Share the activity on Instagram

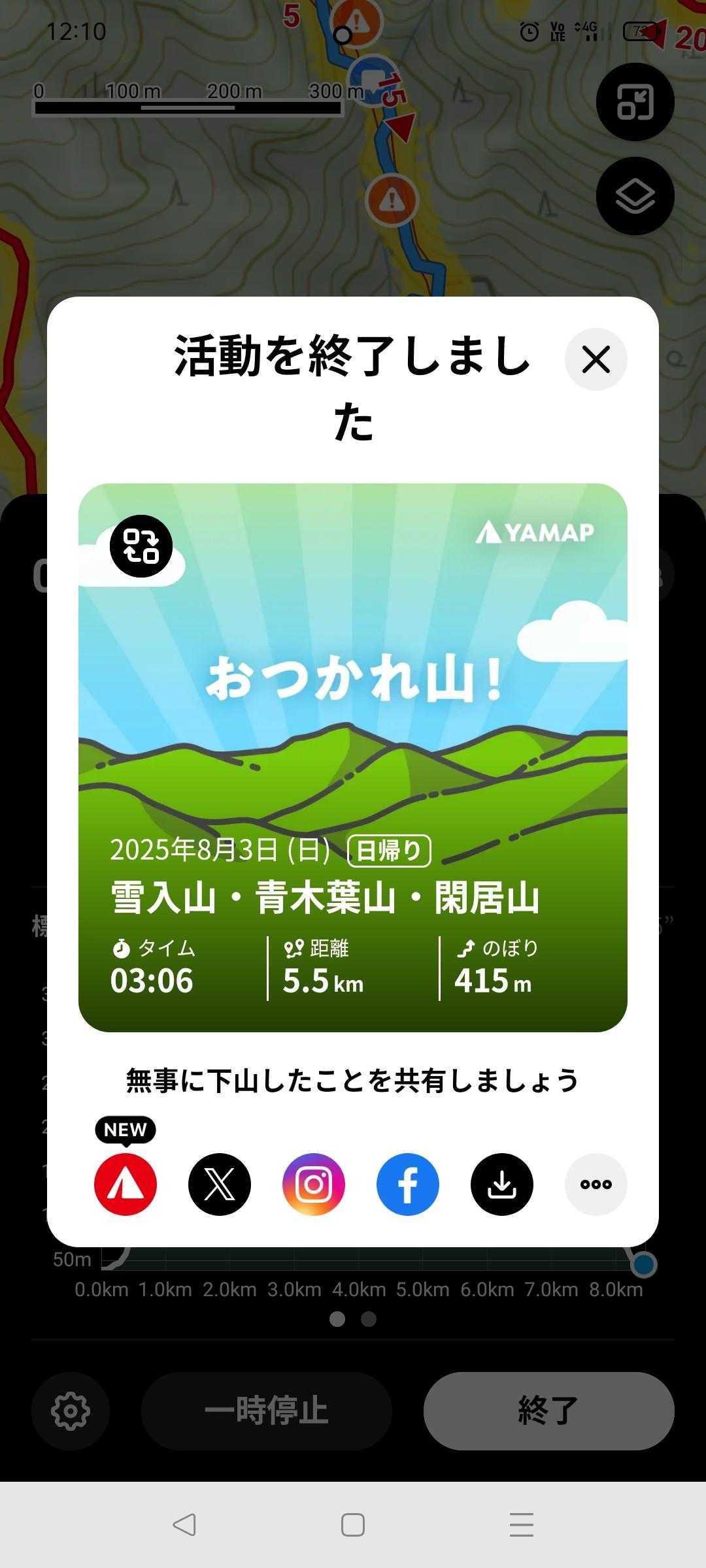[314, 1184]
